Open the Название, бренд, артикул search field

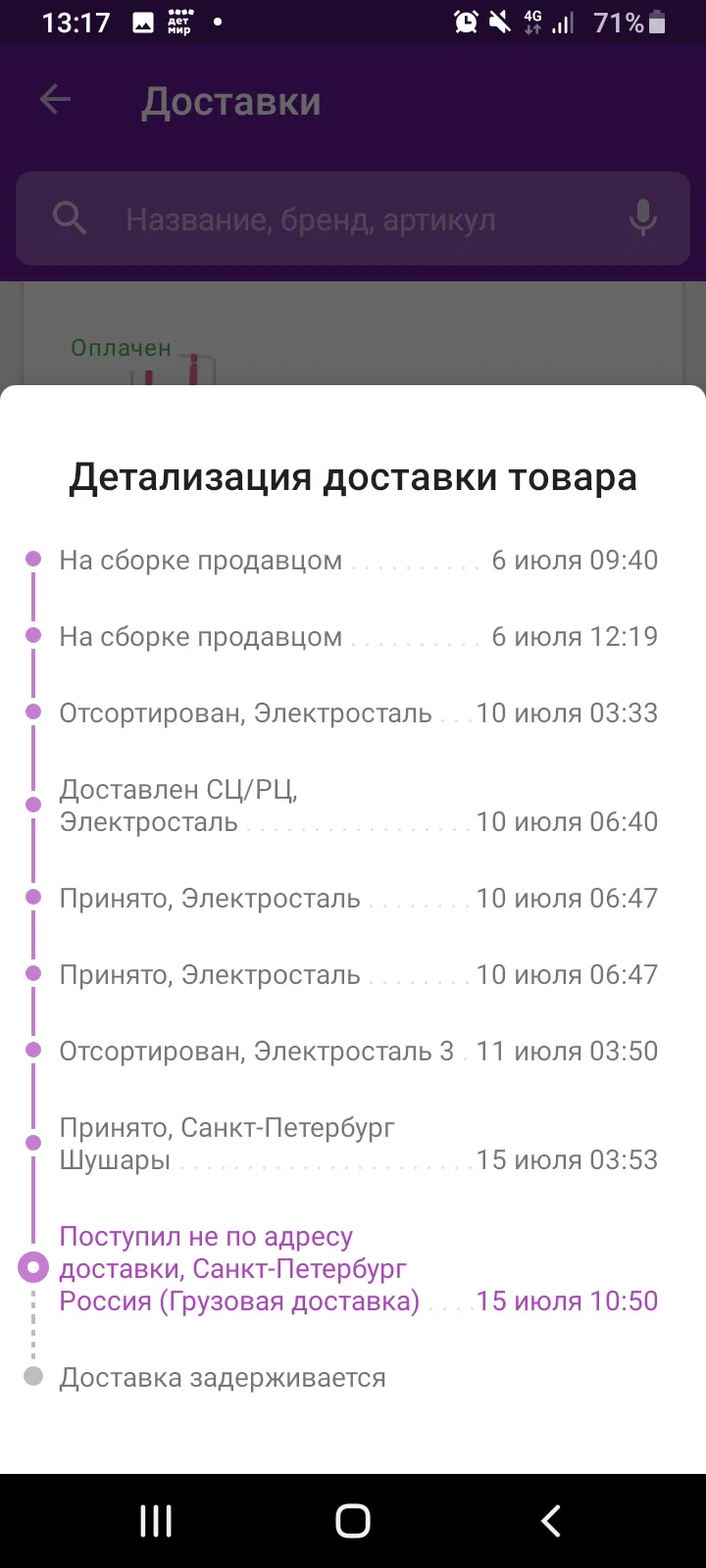pyautogui.click(x=353, y=219)
